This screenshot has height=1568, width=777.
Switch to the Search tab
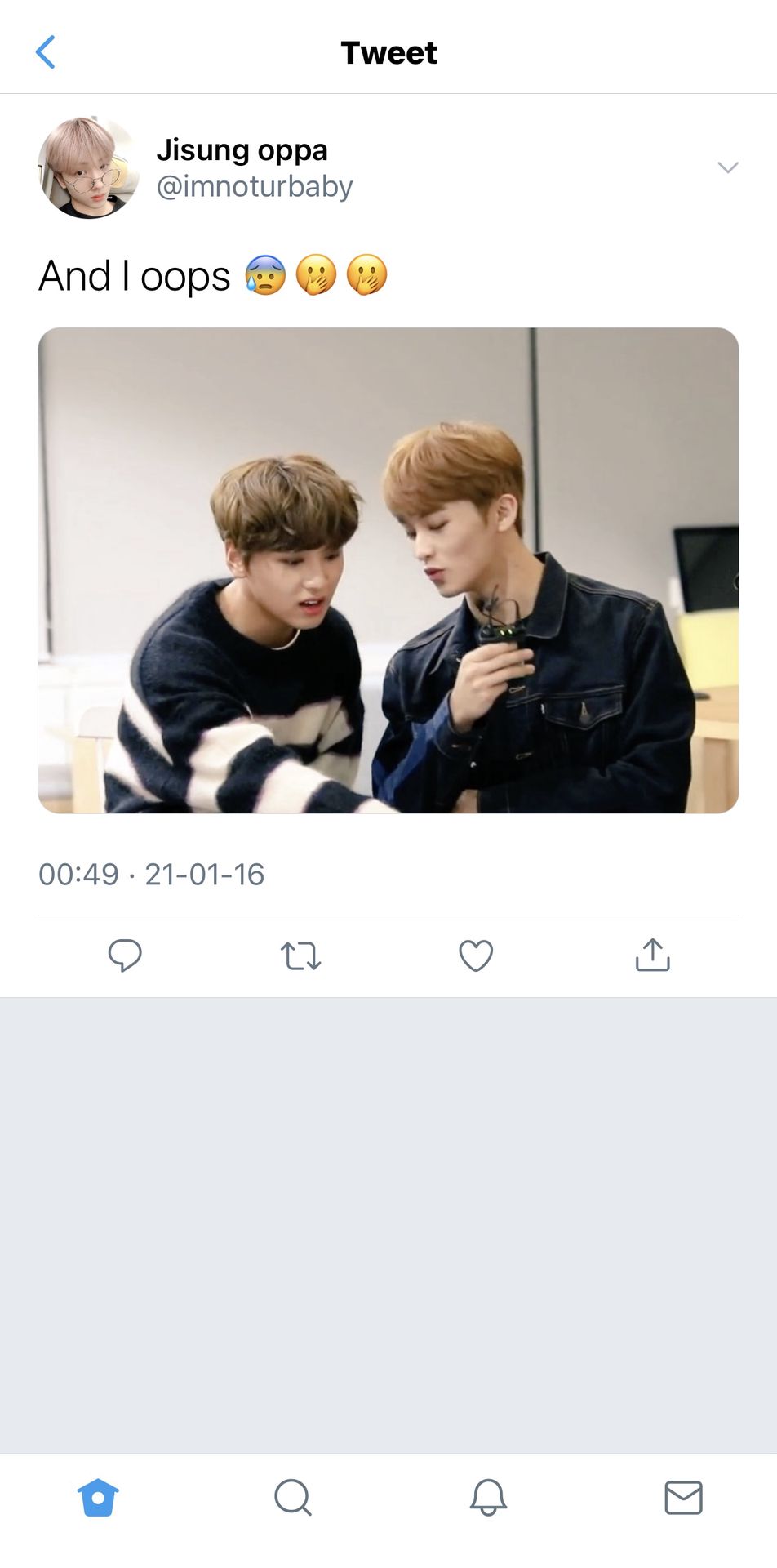click(x=293, y=1497)
